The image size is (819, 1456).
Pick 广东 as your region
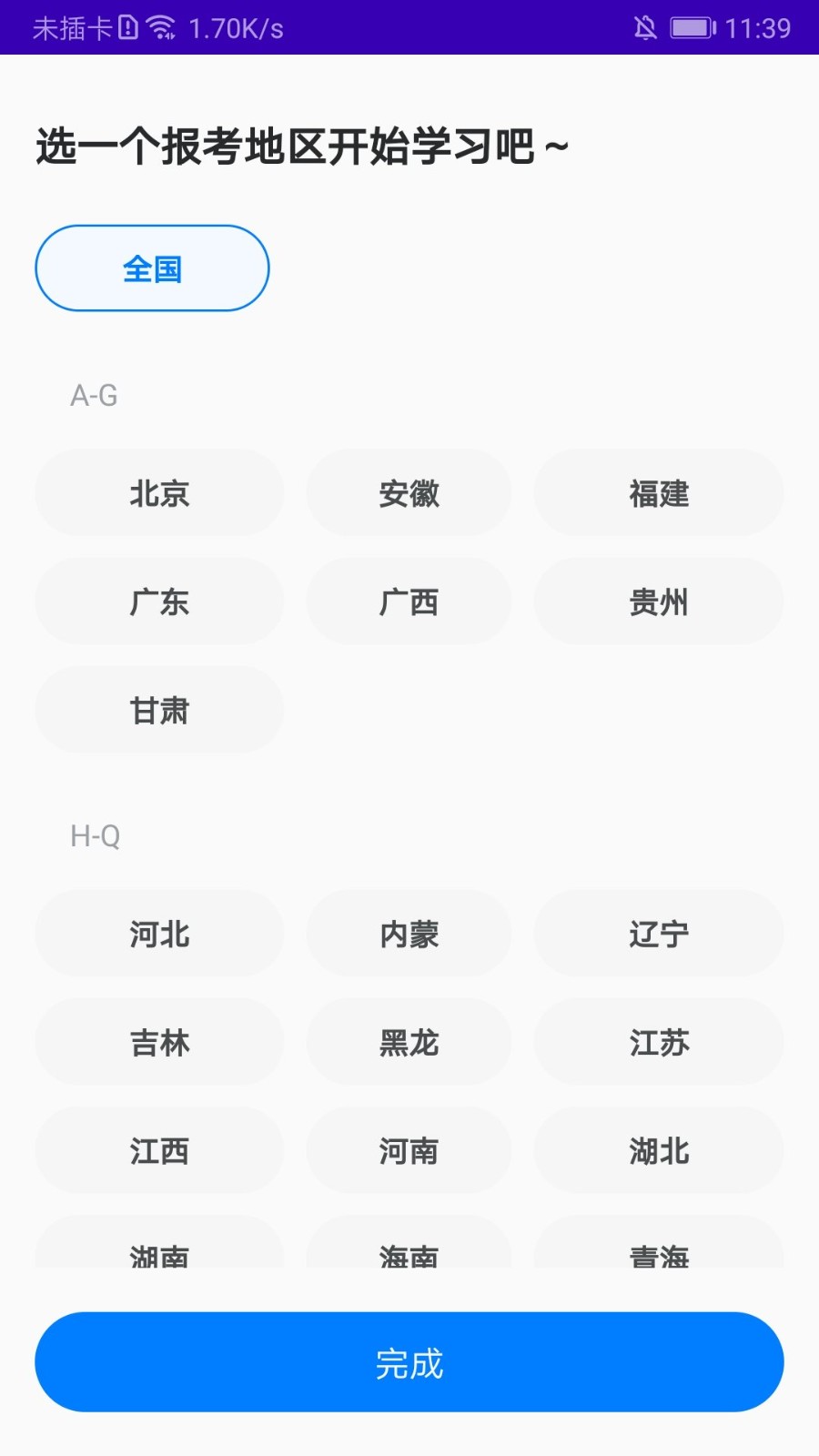pos(159,602)
